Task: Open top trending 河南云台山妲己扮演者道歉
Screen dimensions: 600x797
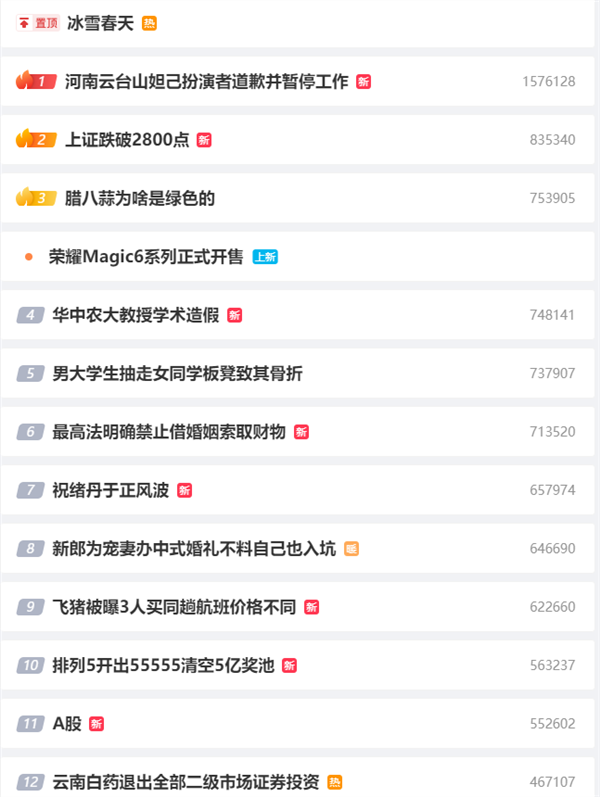Action: pyautogui.click(x=207, y=82)
